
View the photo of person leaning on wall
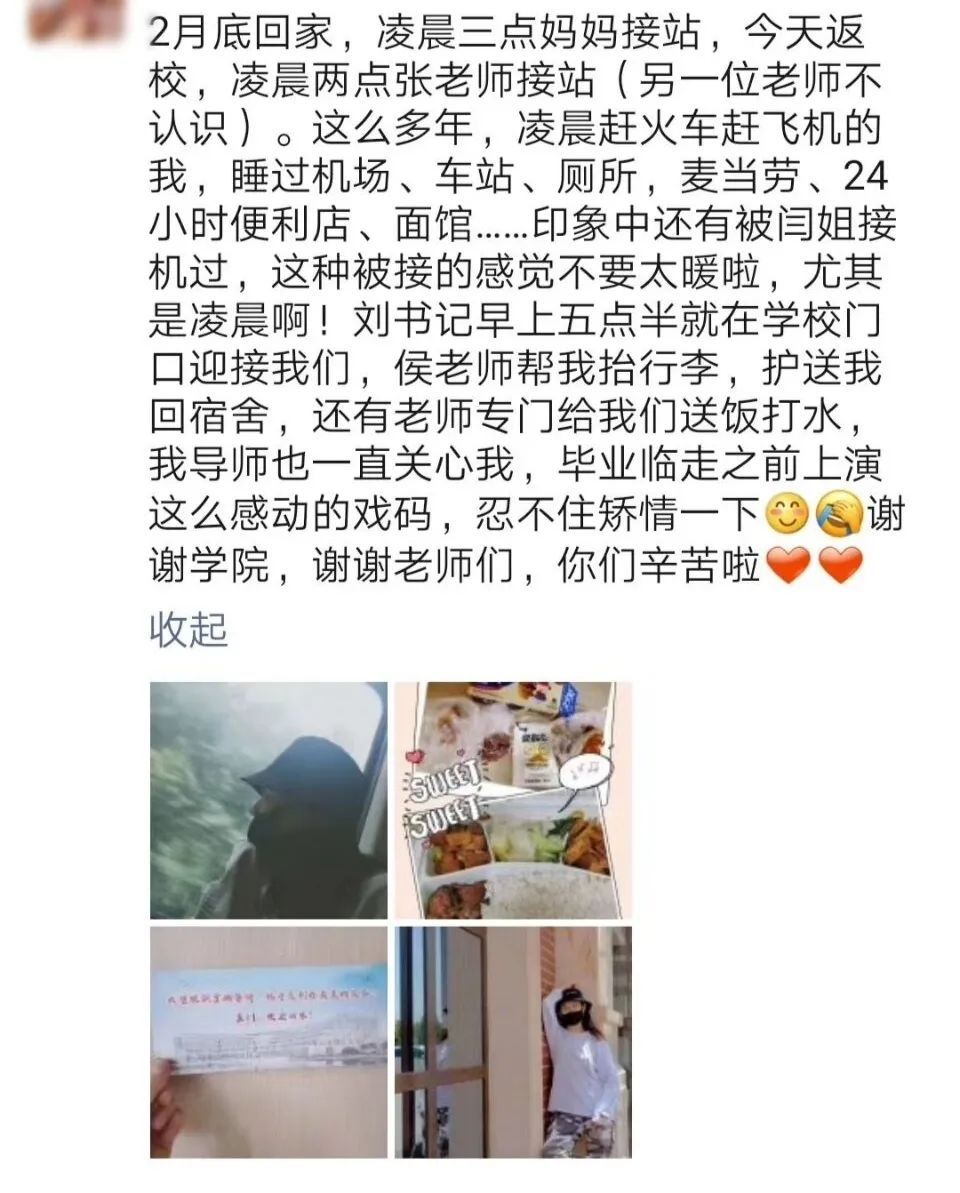pos(513,1042)
